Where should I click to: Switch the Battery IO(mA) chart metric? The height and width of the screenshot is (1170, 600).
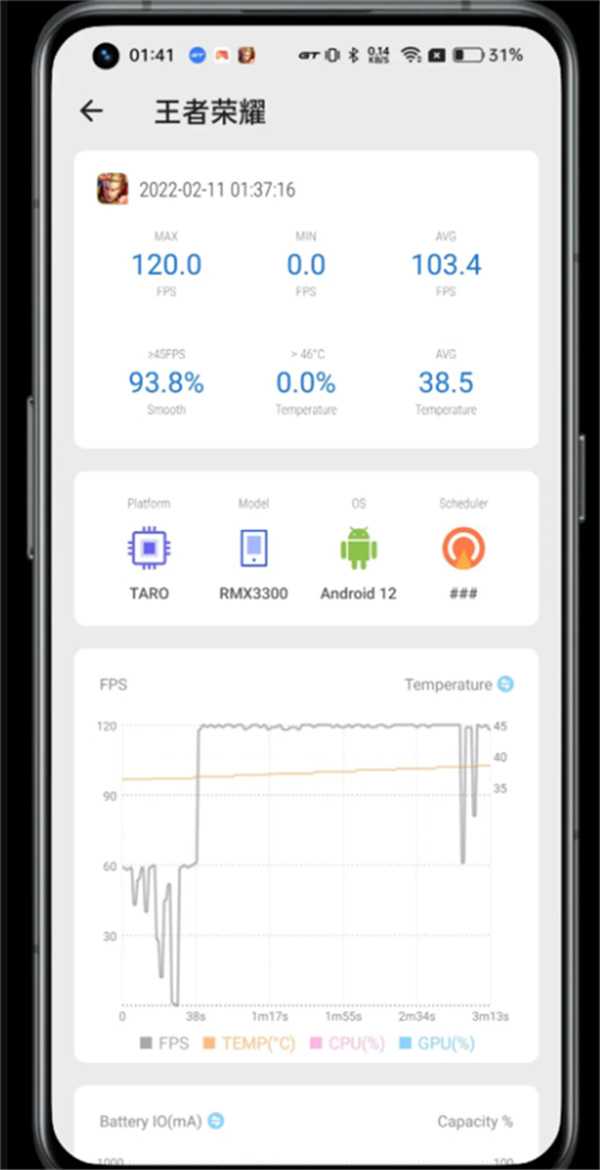pyautogui.click(x=216, y=1121)
